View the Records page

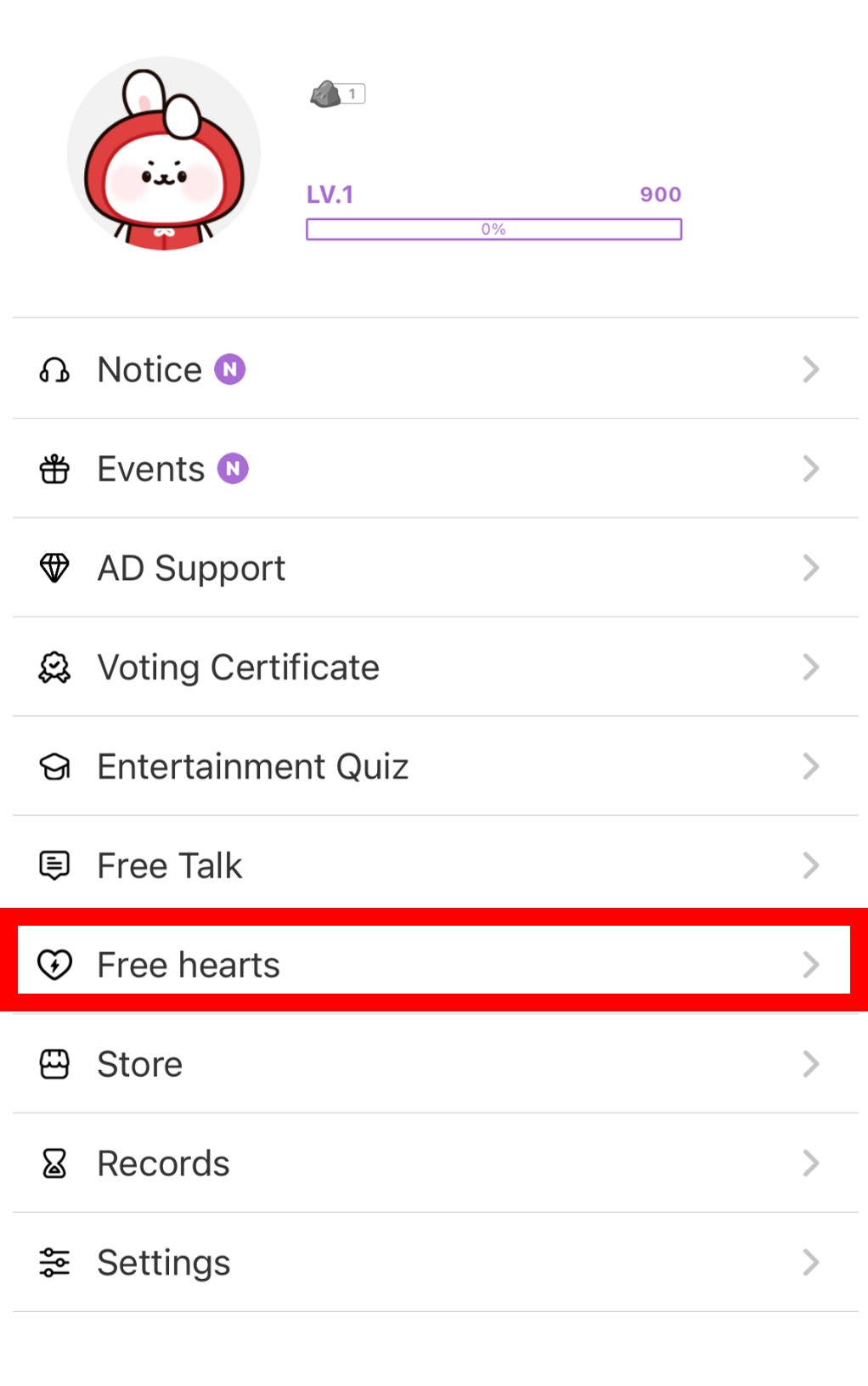pyautogui.click(x=433, y=1163)
